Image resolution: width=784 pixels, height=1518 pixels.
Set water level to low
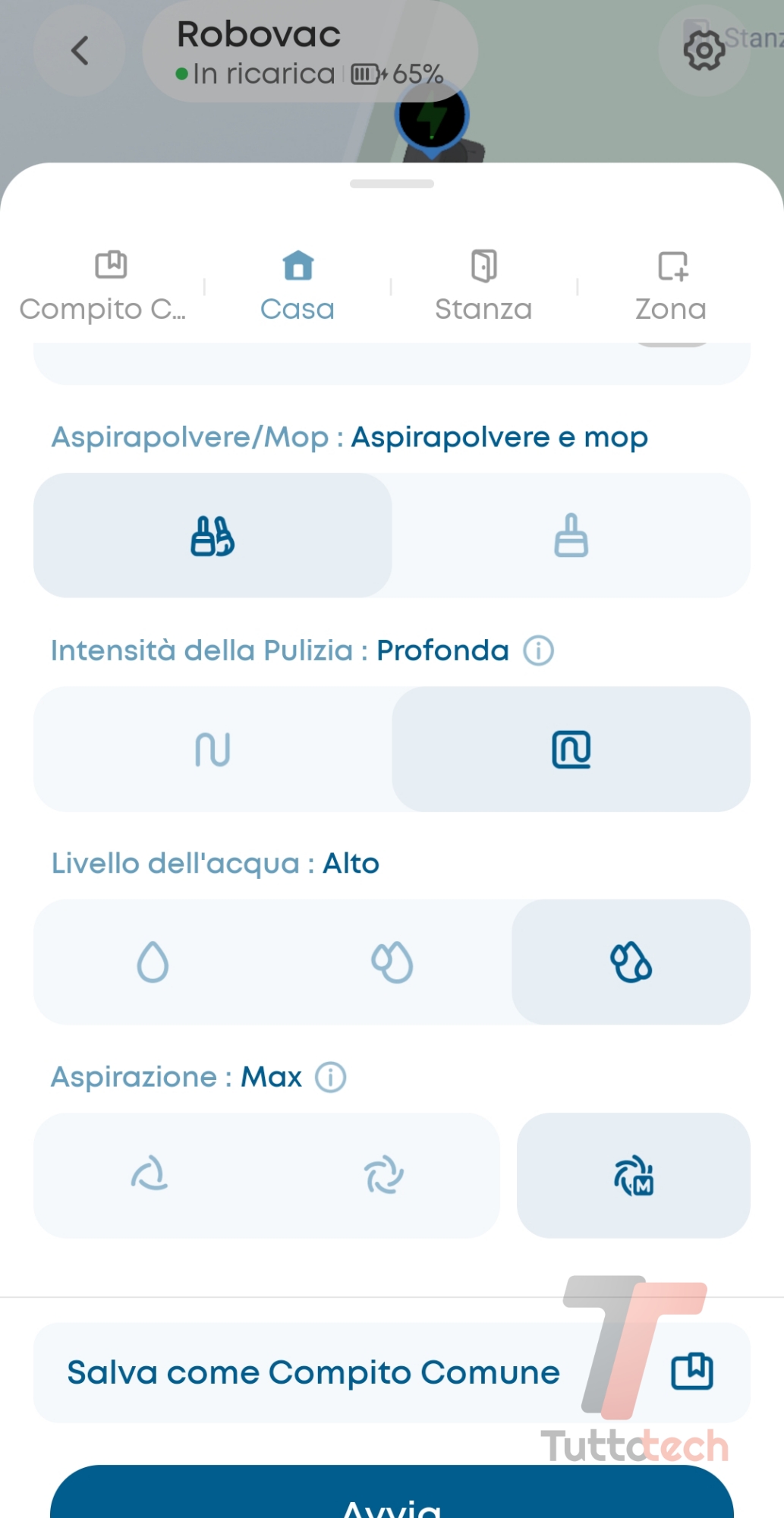pos(153,962)
